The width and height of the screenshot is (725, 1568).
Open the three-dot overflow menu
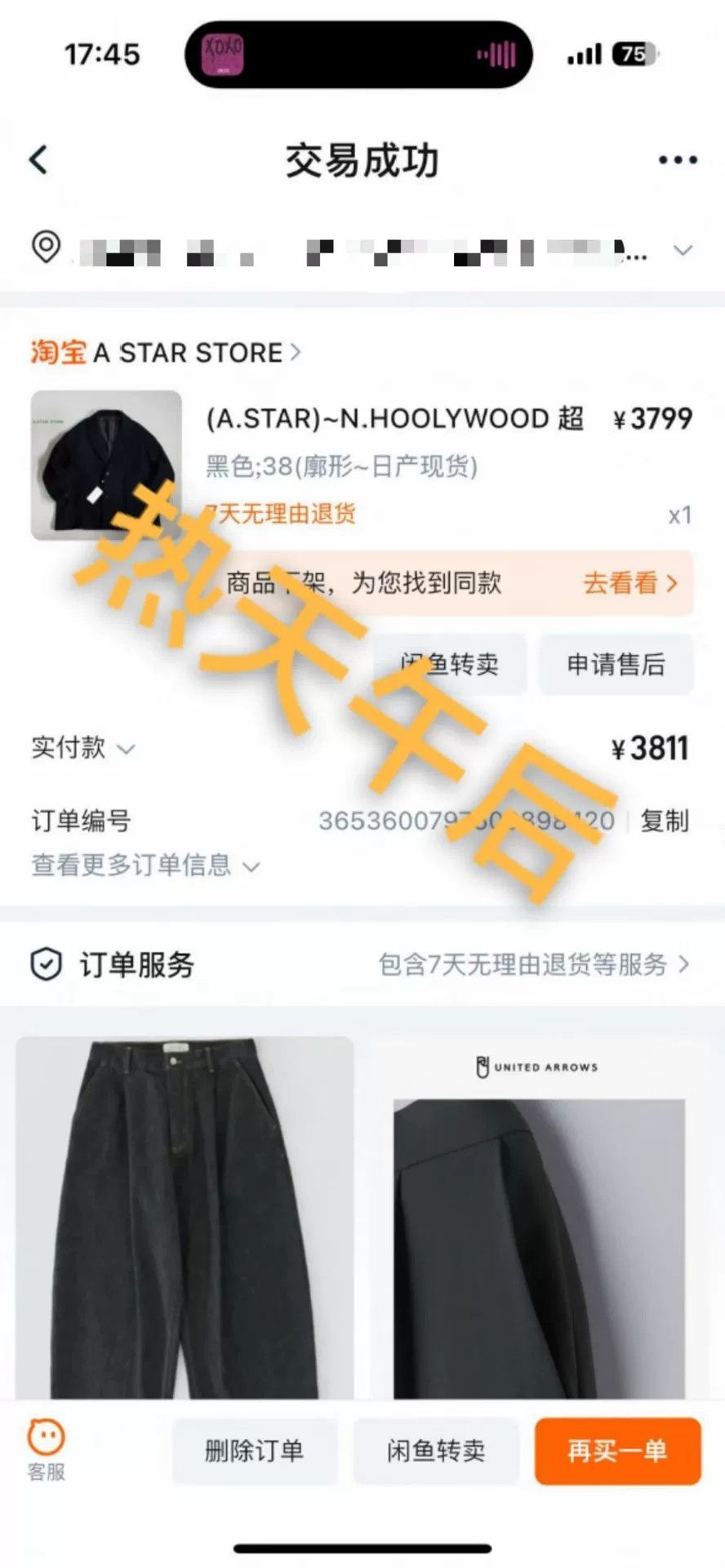(678, 160)
